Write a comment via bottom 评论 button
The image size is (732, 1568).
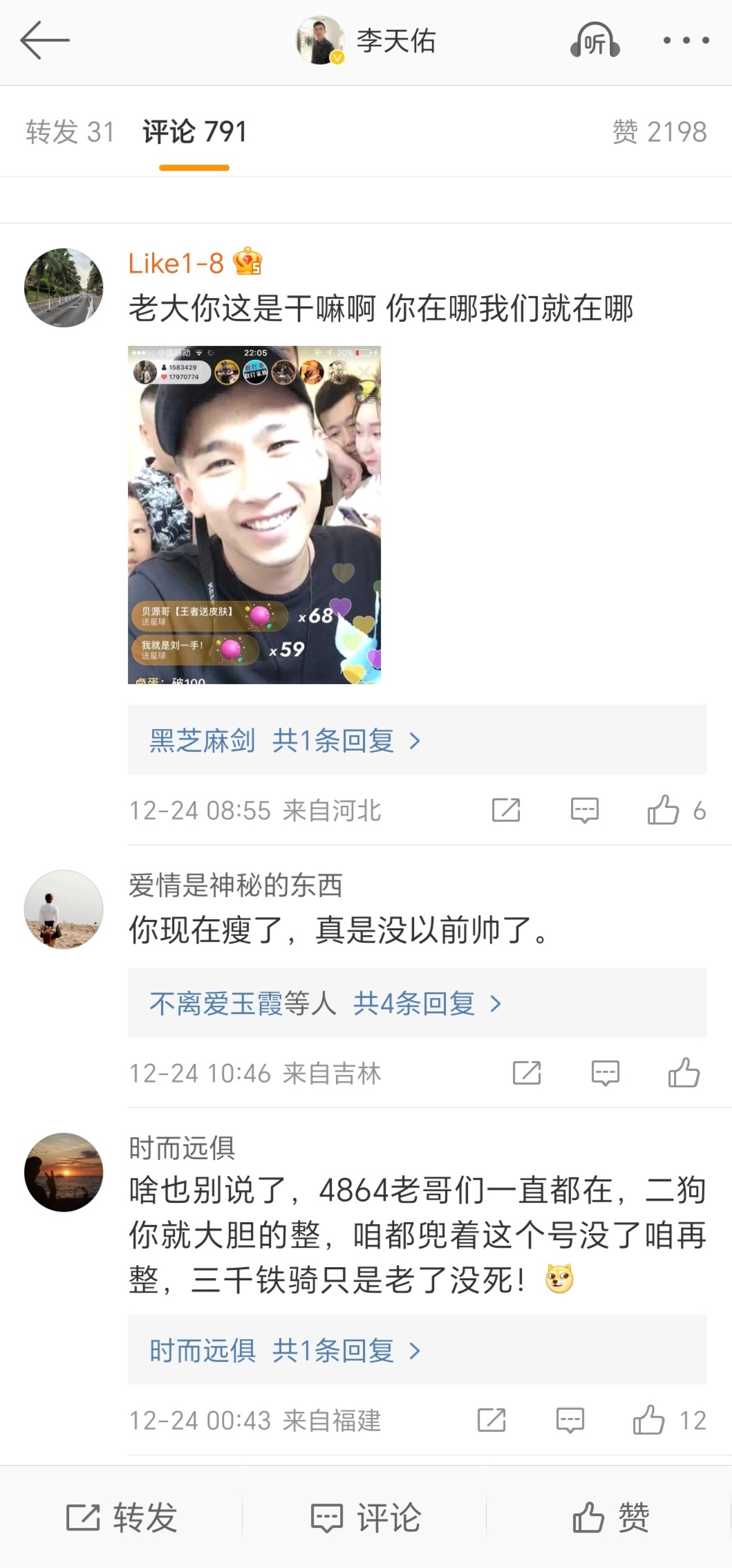[x=366, y=1518]
